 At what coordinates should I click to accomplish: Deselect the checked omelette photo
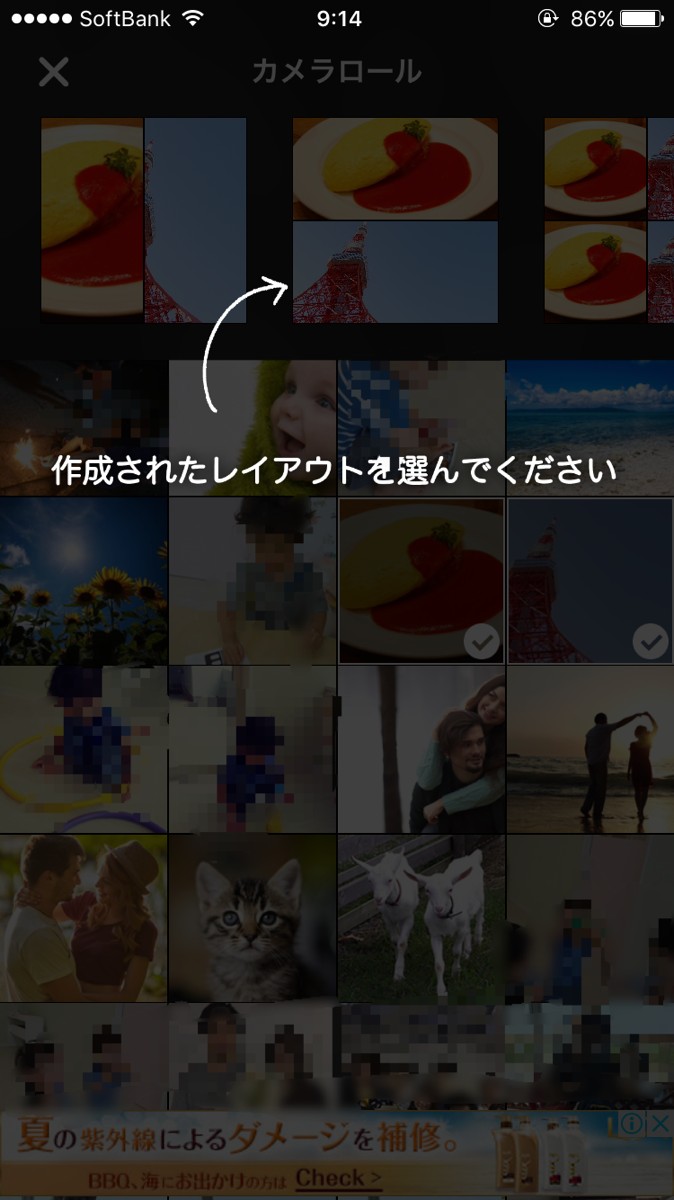pos(421,581)
